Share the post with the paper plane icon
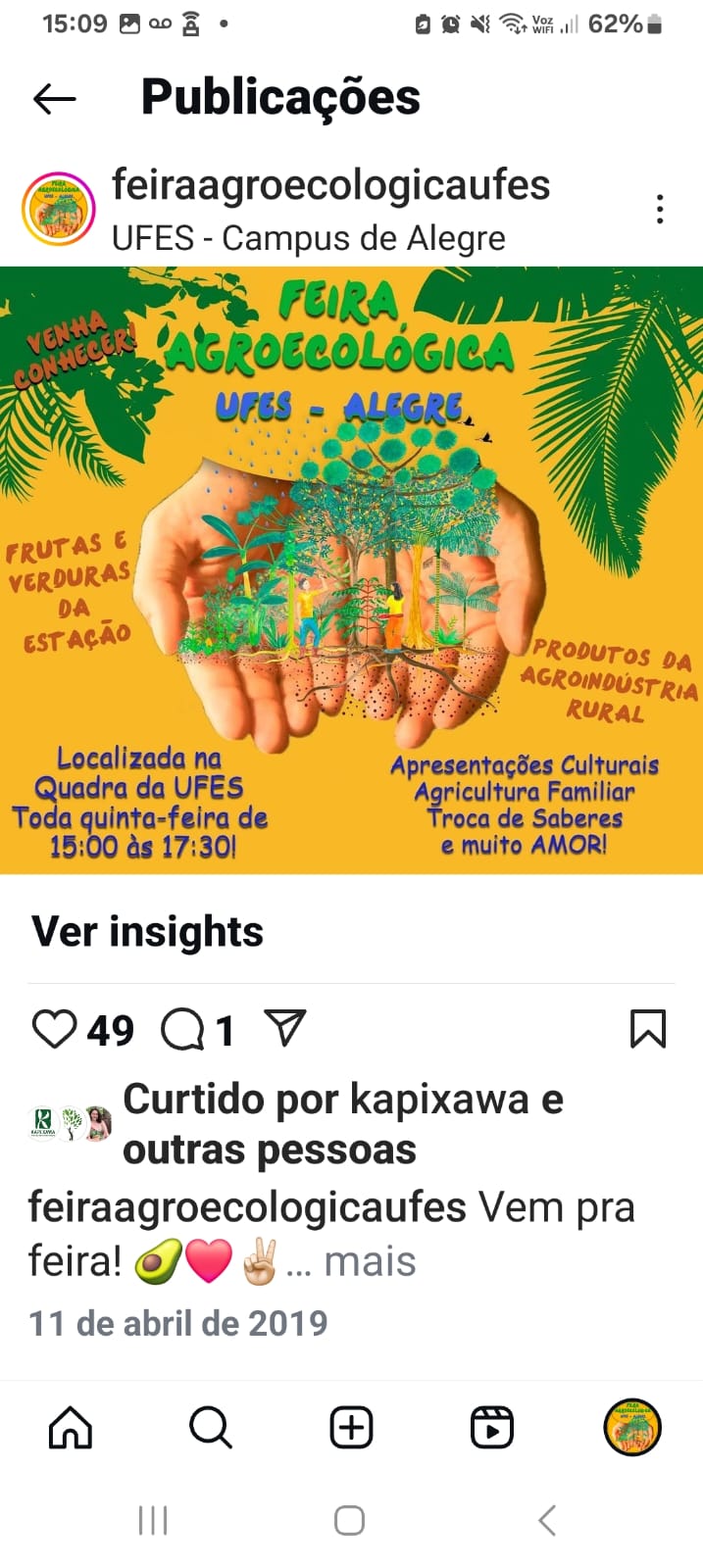The height and width of the screenshot is (1568, 703). pyautogui.click(x=285, y=1028)
